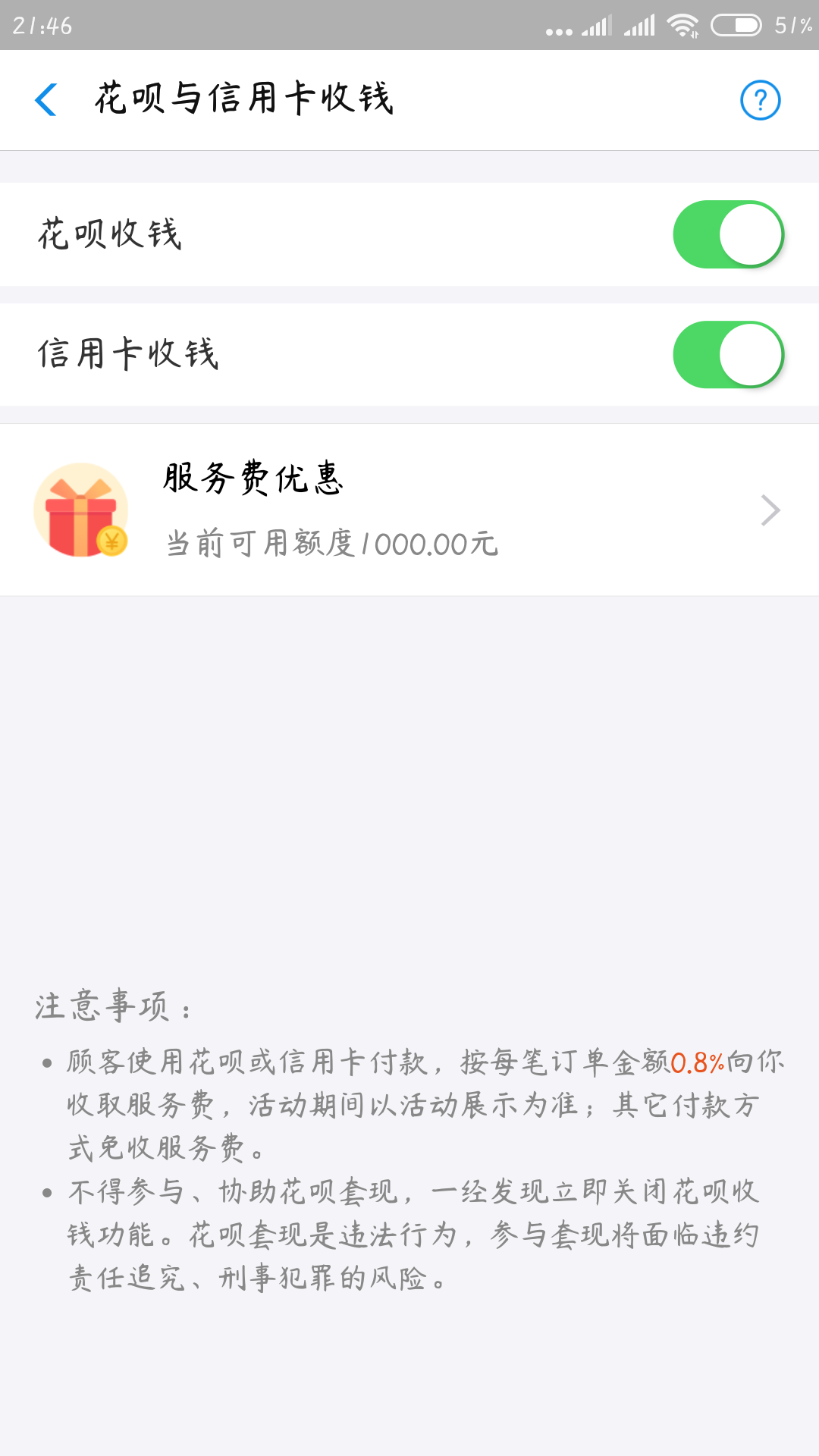Image resolution: width=819 pixels, height=1456 pixels.
Task: Turn off the 花呗收钱 switch
Action: click(728, 234)
